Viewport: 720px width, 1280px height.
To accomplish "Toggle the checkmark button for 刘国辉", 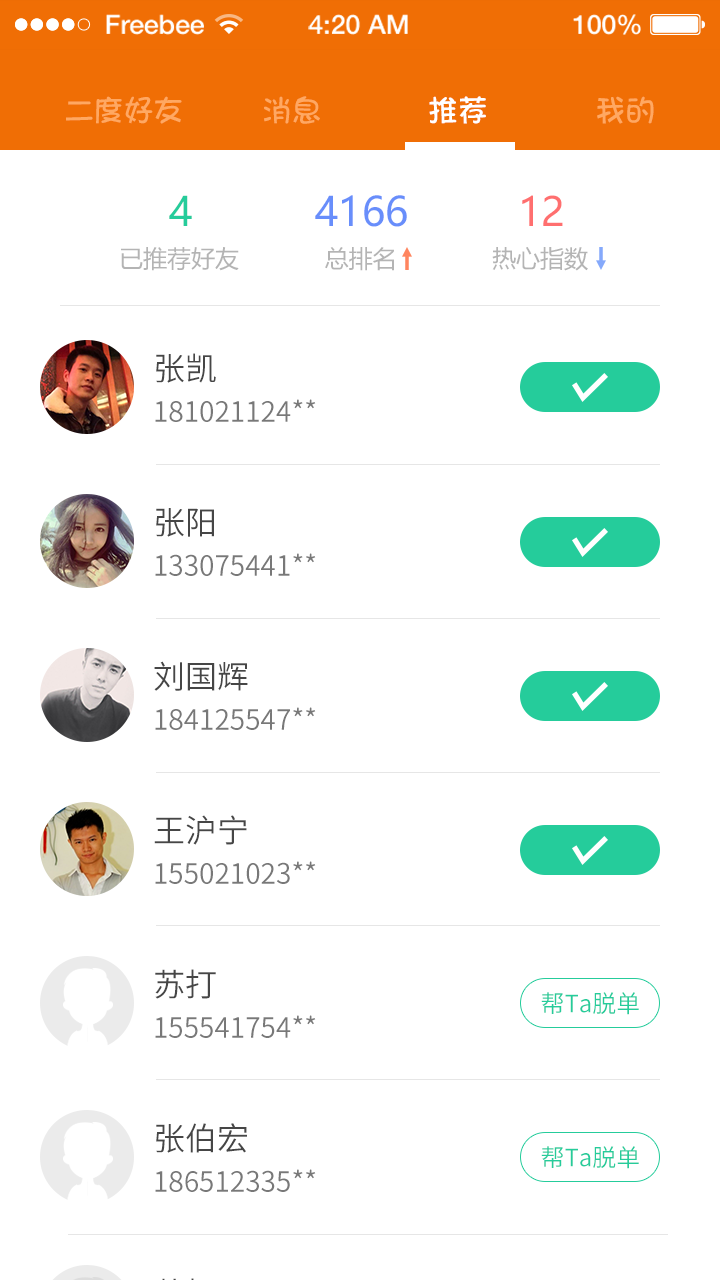I will coord(589,696).
